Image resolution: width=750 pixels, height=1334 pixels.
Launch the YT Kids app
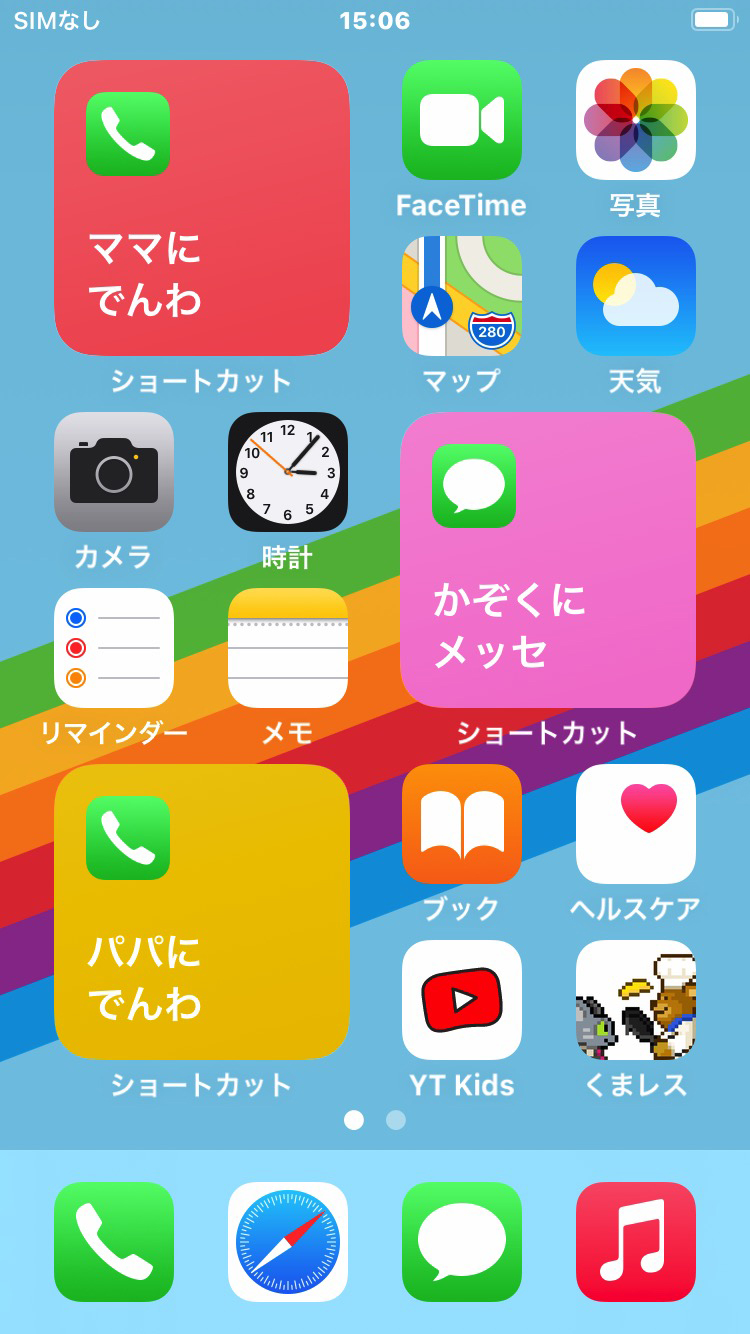coord(462,1000)
